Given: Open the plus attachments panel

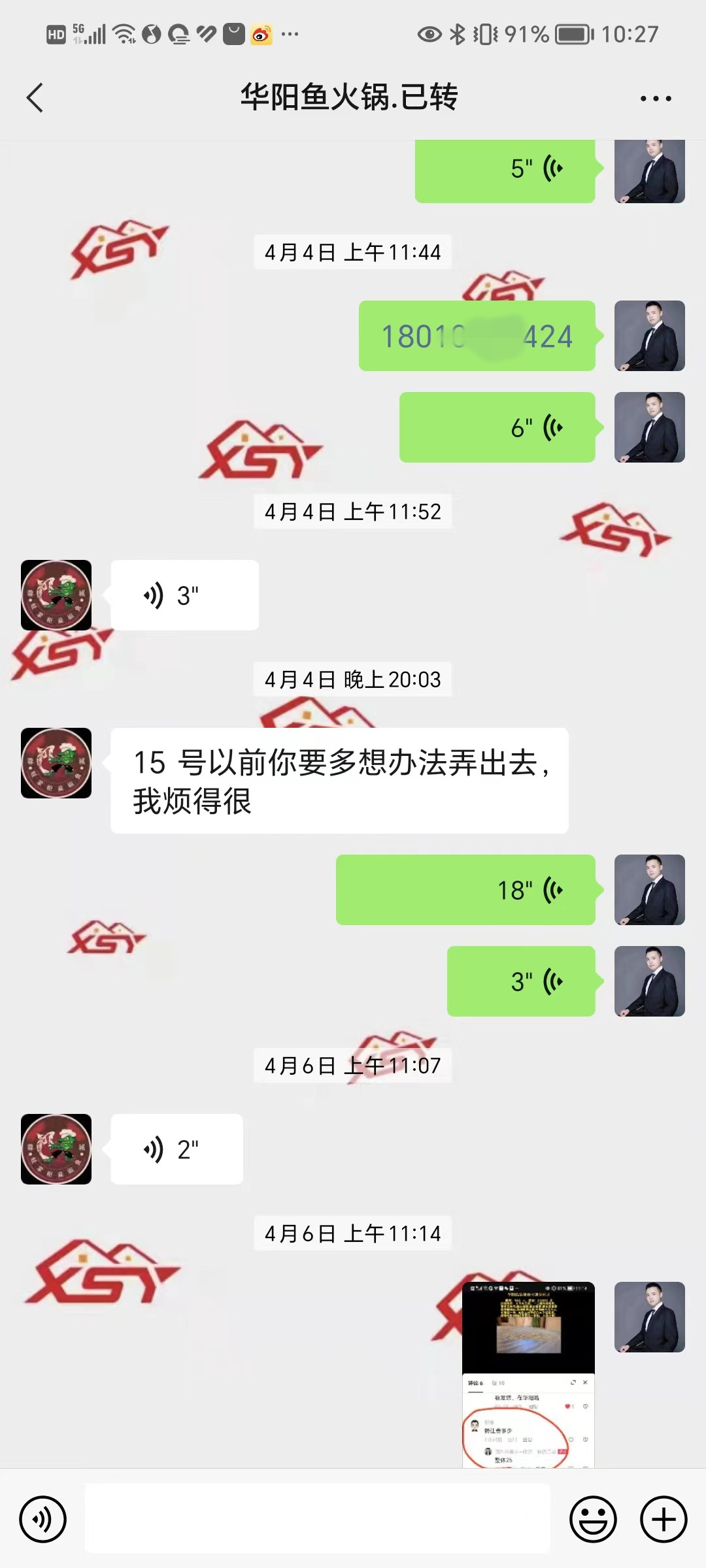Looking at the screenshot, I should (x=663, y=1519).
